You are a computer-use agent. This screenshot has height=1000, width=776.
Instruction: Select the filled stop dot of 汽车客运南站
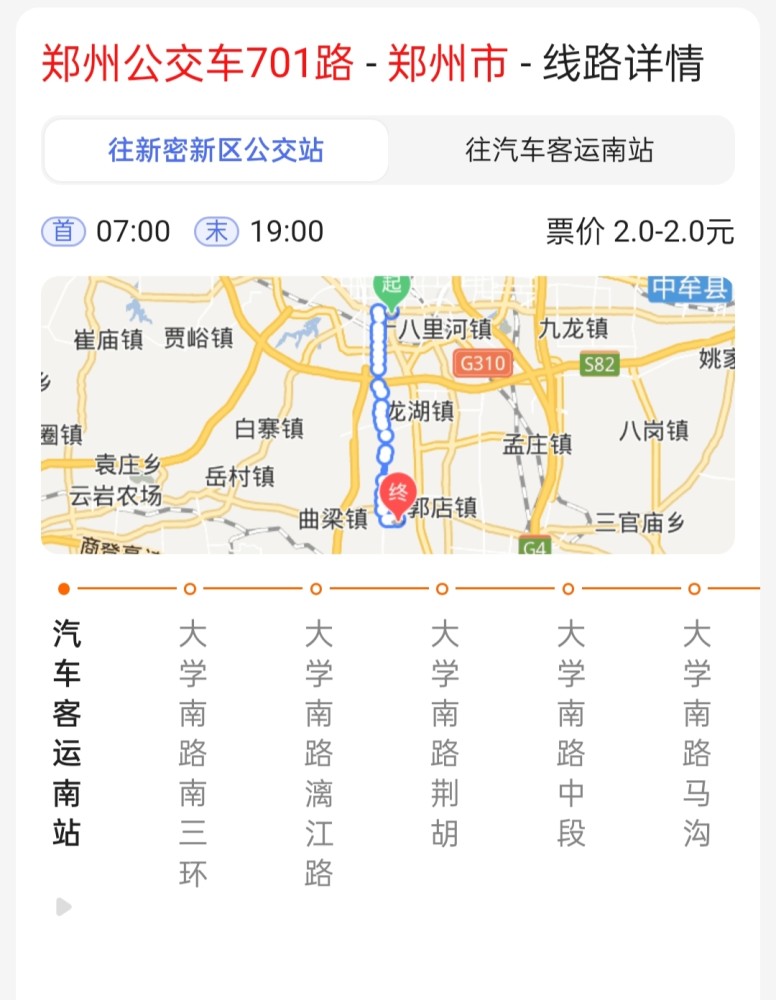(x=62, y=588)
